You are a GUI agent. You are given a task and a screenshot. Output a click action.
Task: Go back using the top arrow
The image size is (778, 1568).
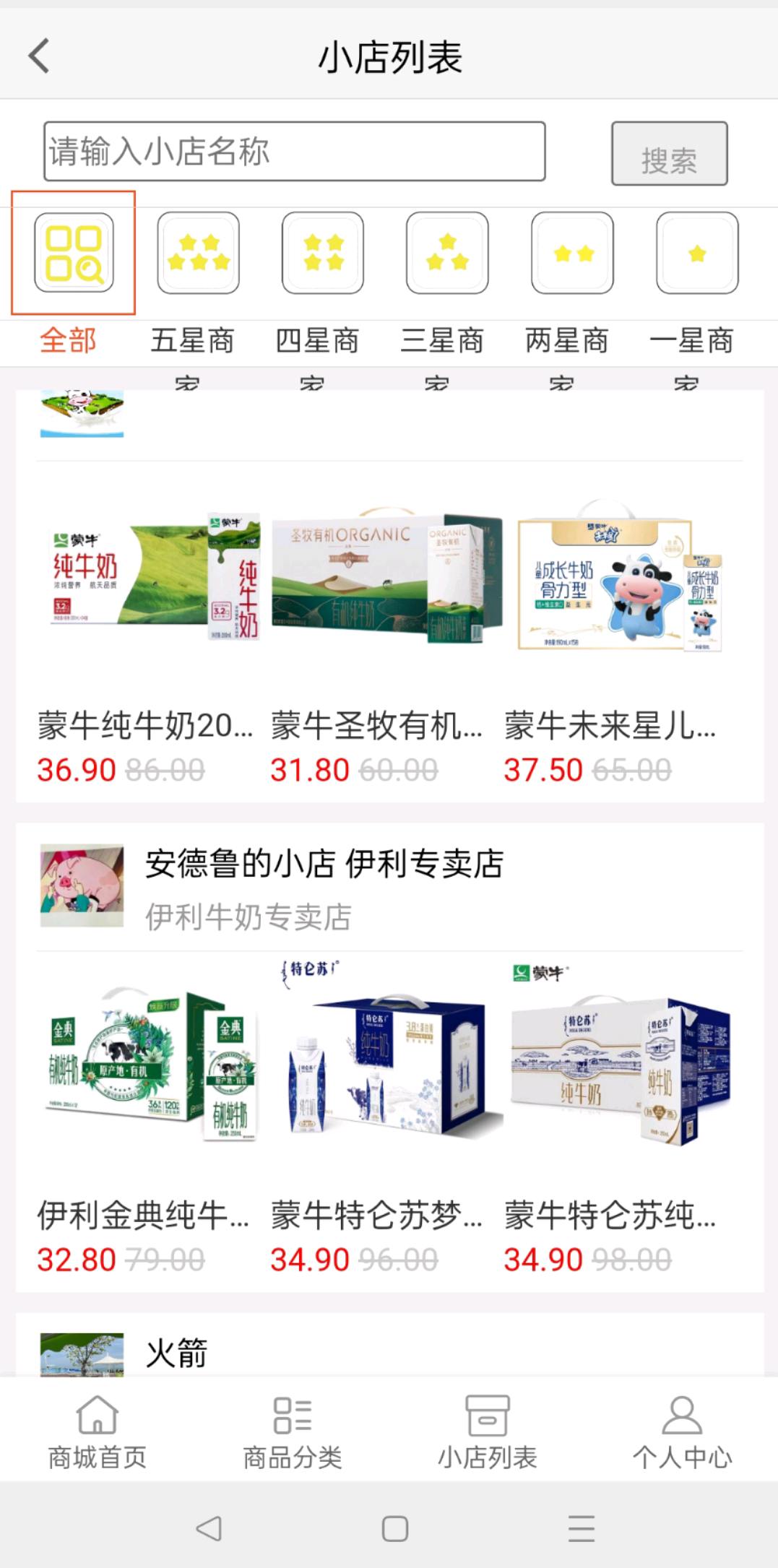pyautogui.click(x=40, y=56)
